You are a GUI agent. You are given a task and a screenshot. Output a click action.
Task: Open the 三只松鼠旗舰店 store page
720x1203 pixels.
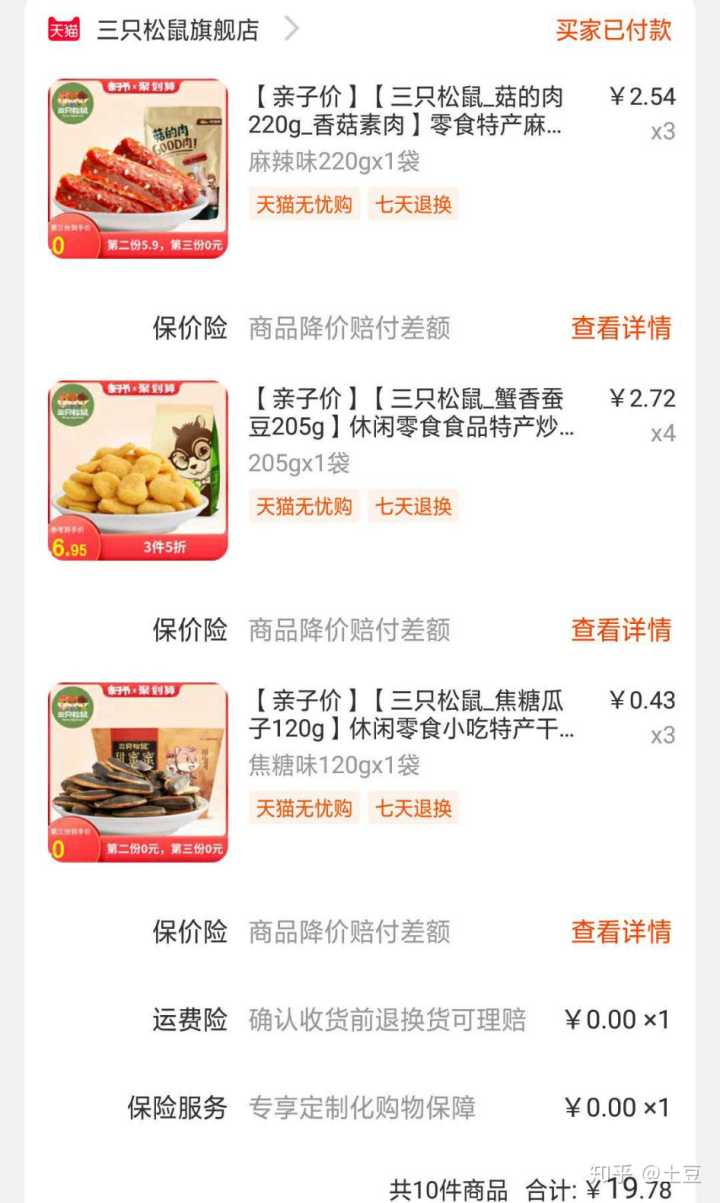coord(177,30)
